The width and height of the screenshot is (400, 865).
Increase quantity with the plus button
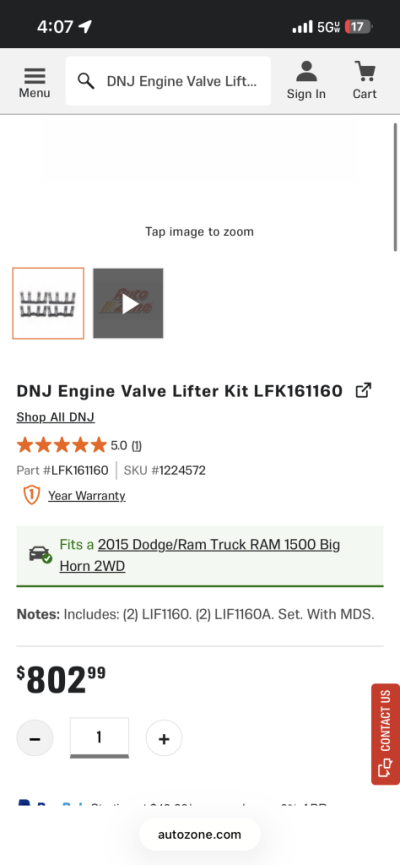click(164, 738)
